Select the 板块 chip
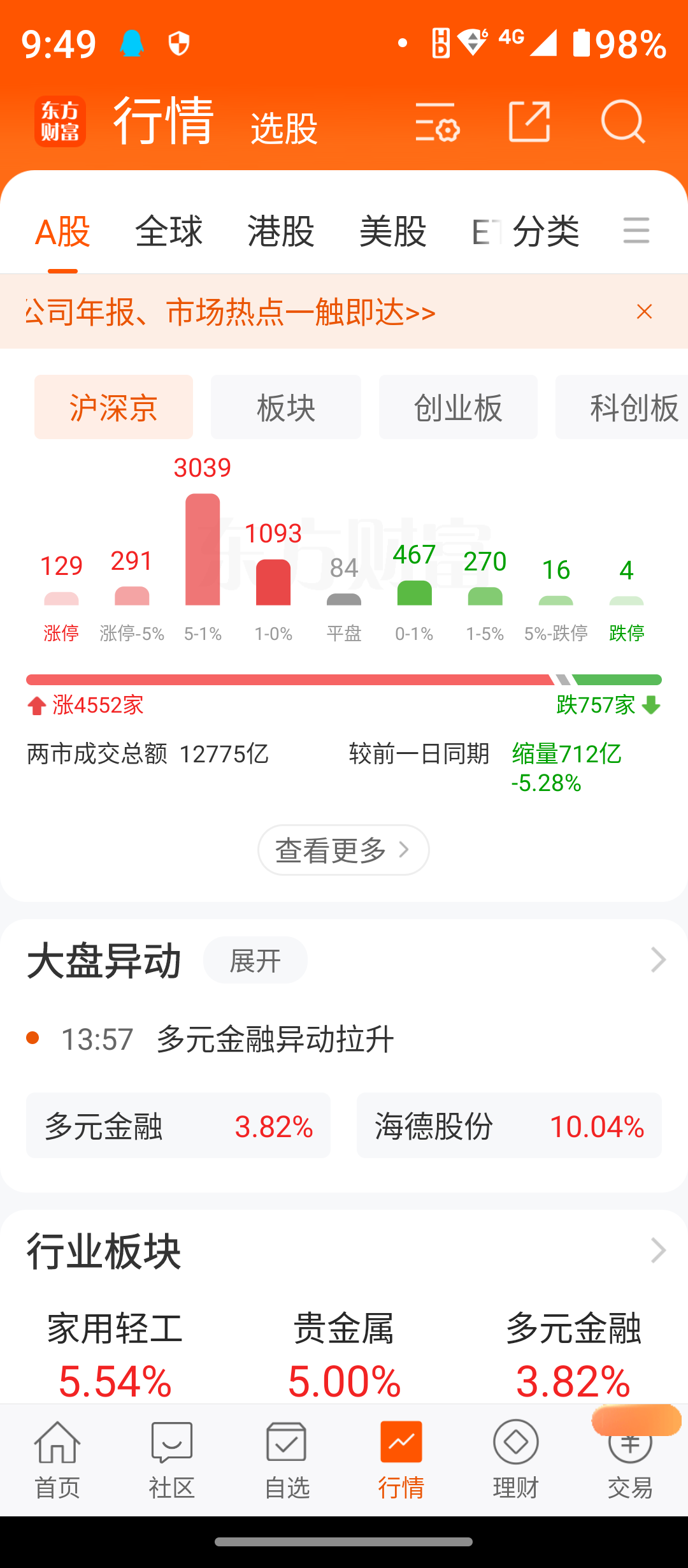Viewport: 688px width, 1568px height. pos(286,407)
